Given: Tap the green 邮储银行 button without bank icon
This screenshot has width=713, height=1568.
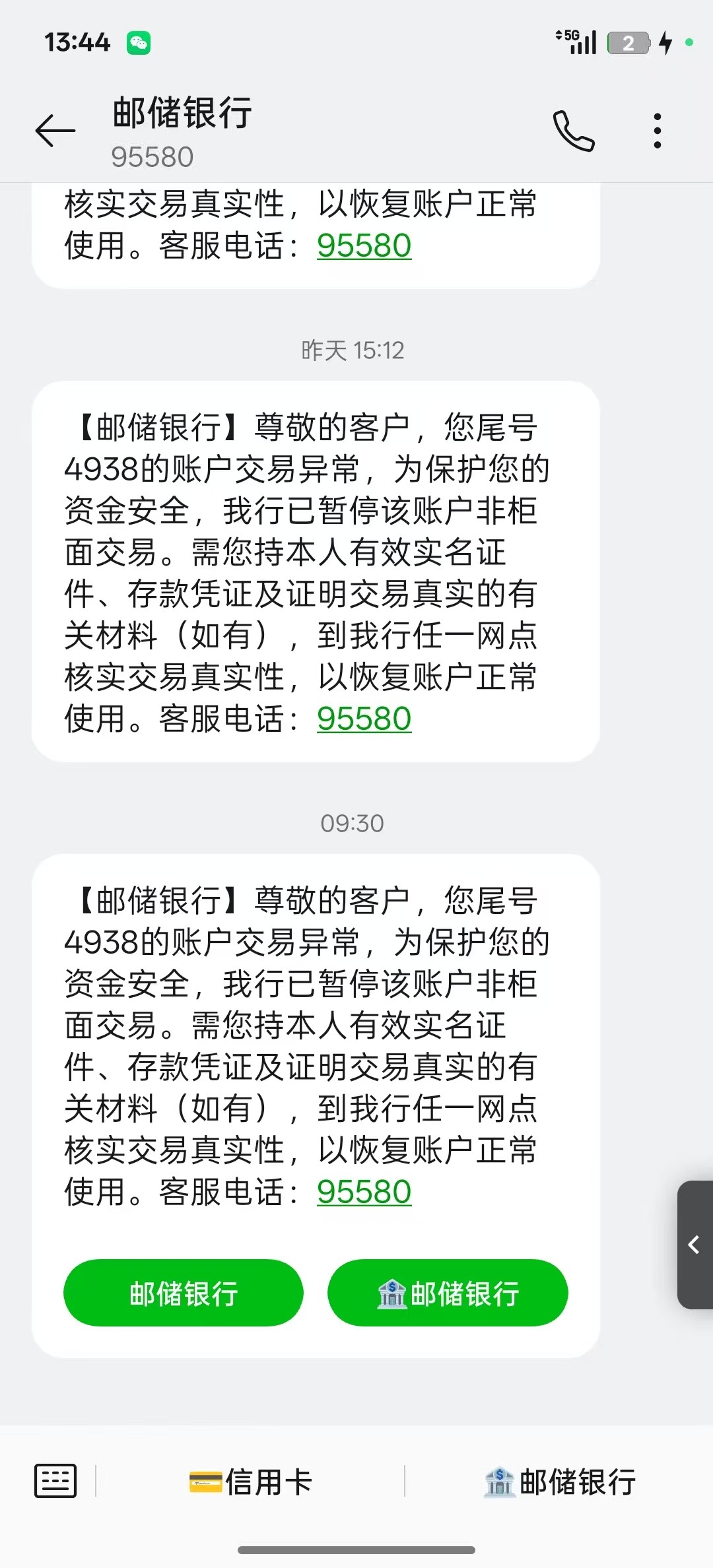Looking at the screenshot, I should 184,1293.
